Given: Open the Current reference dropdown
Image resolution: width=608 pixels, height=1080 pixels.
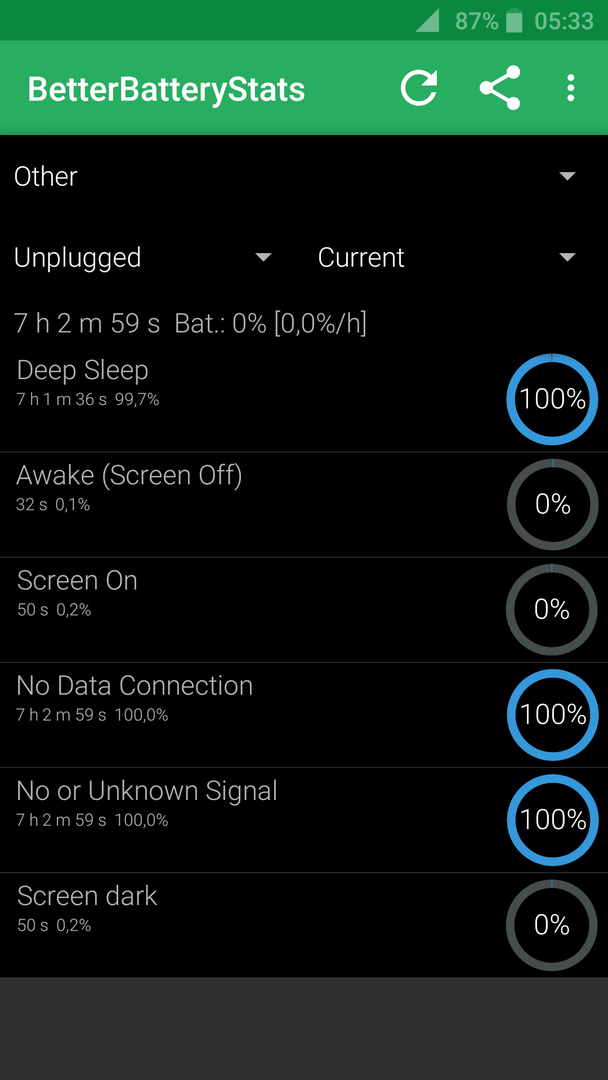Looking at the screenshot, I should click(x=448, y=258).
